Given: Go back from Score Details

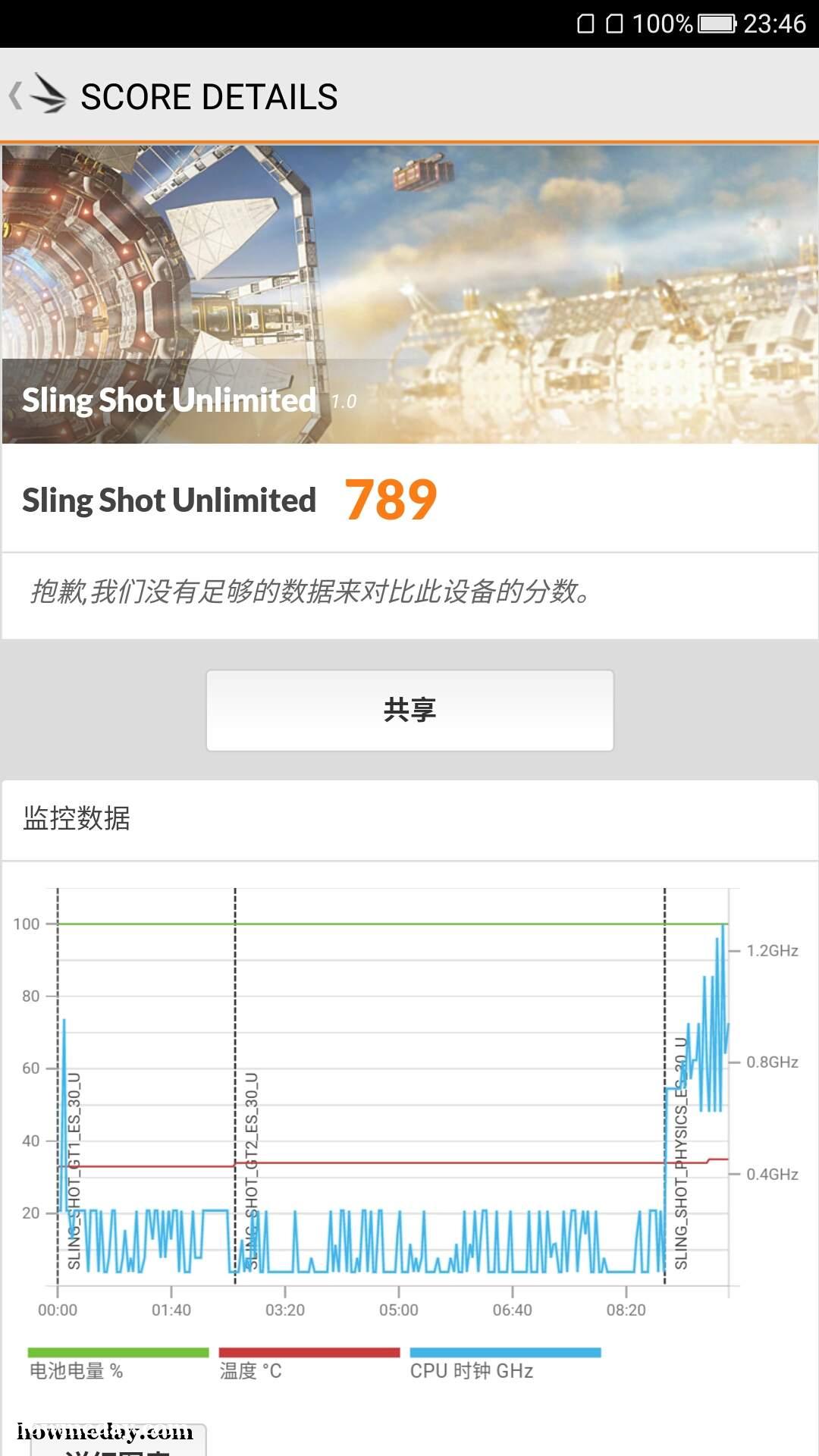Looking at the screenshot, I should pyautogui.click(x=36, y=96).
